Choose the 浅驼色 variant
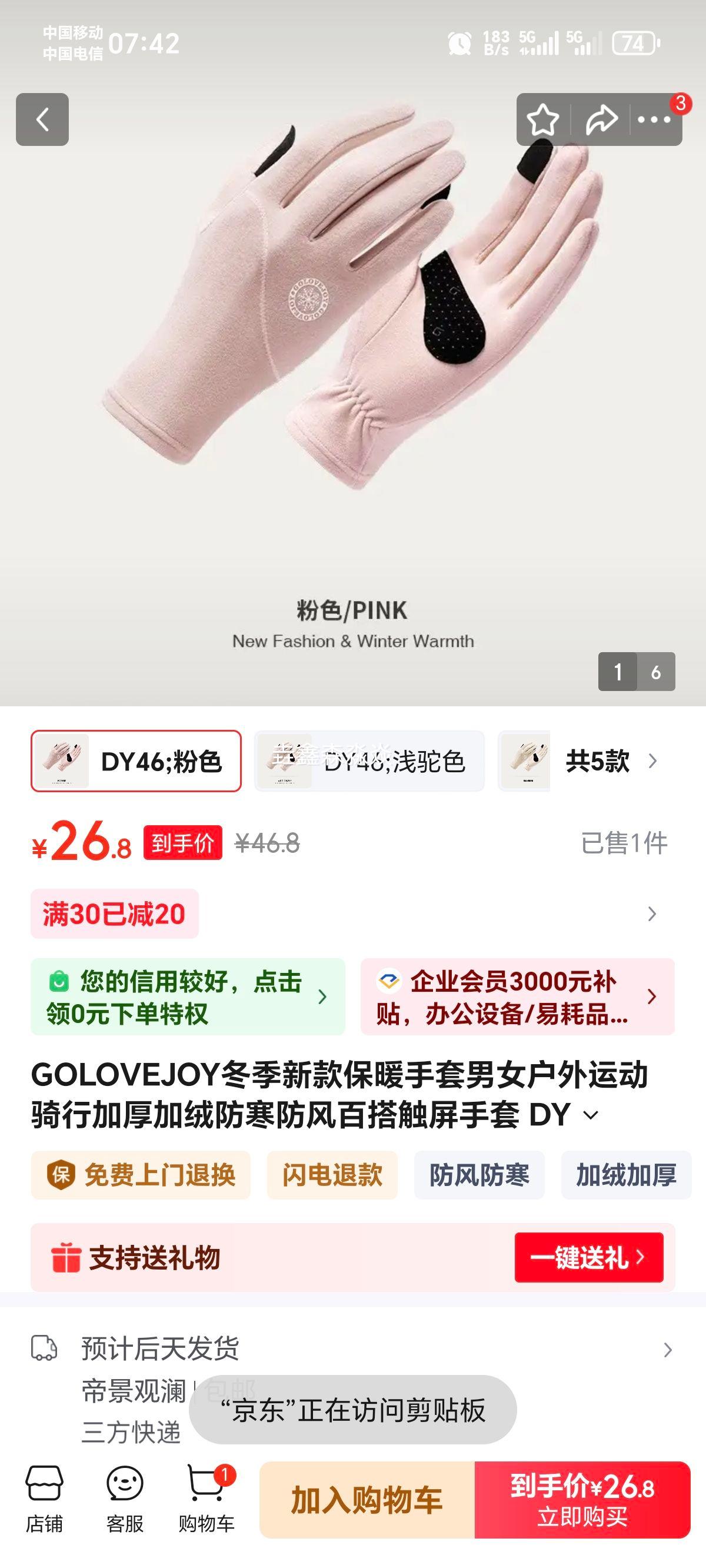This screenshot has height=1568, width=706. click(369, 761)
